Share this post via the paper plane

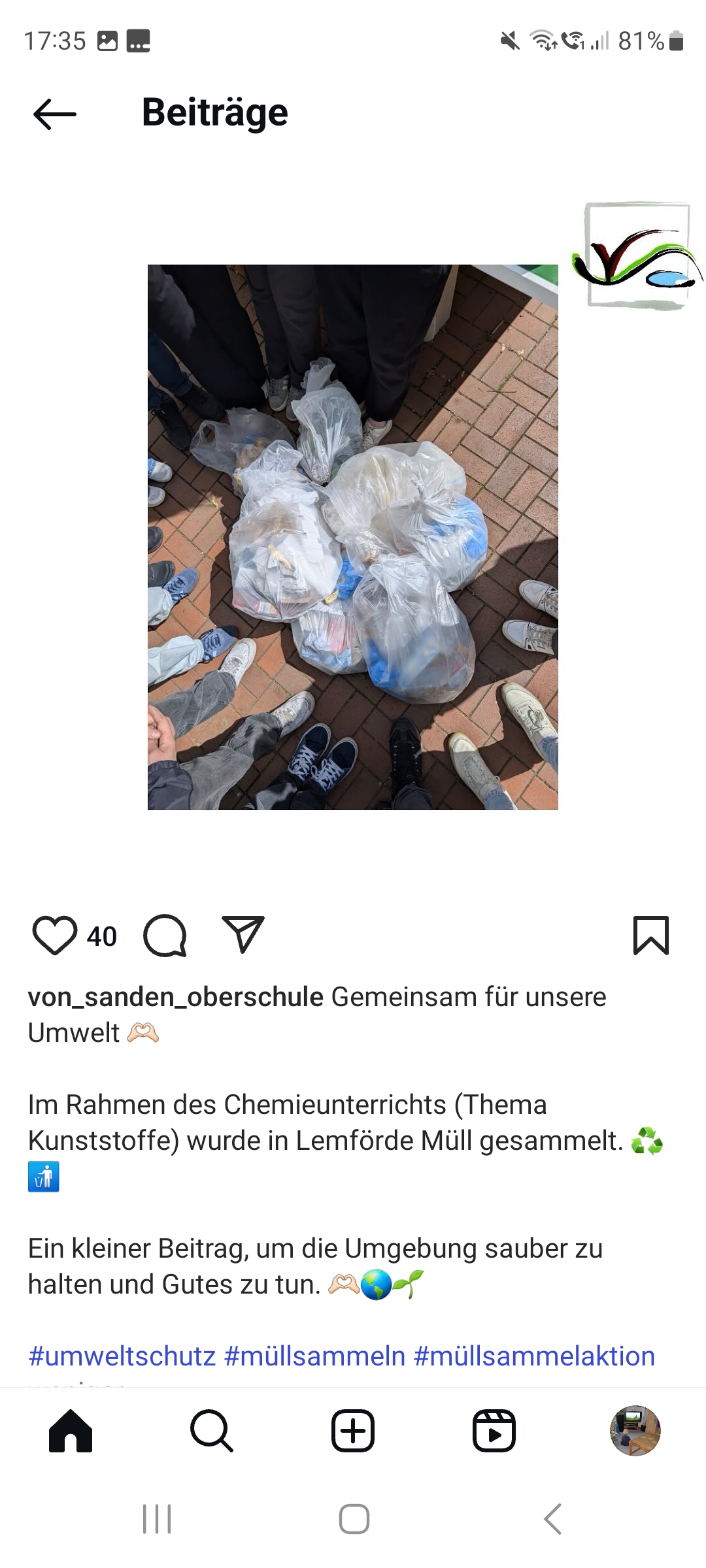[x=243, y=934]
